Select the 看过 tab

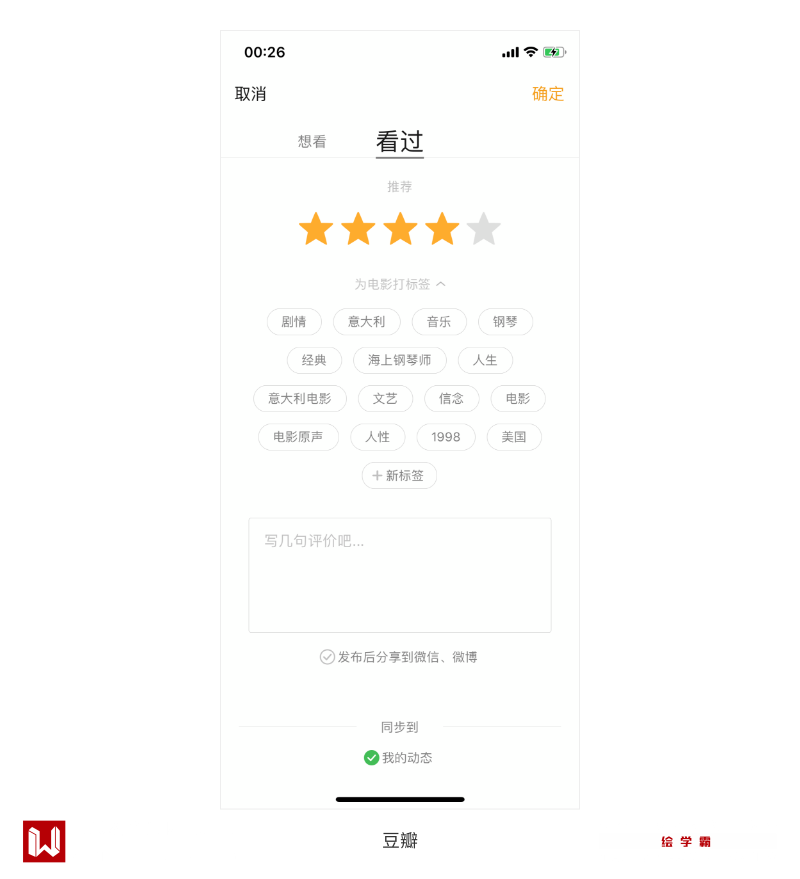point(399,142)
